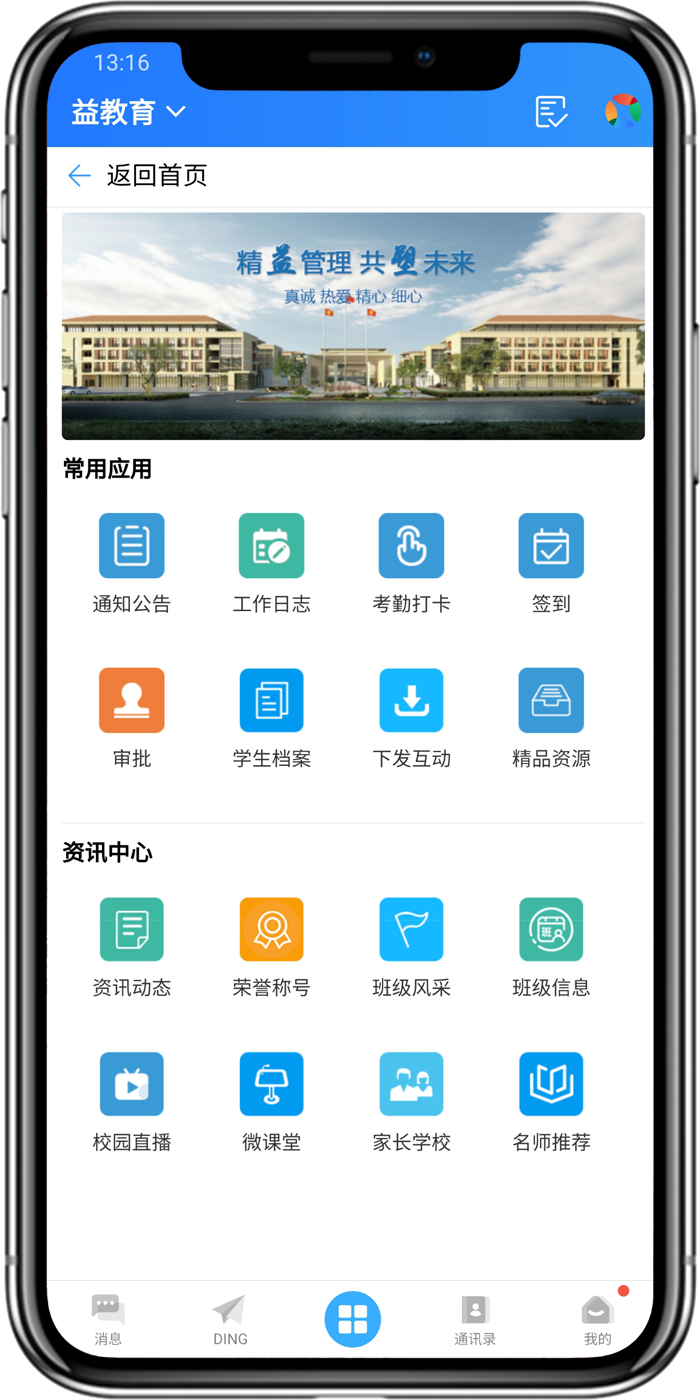Viewport: 700px width, 1400px height.
Task: Open the 我的 profile tab
Action: click(597, 1319)
